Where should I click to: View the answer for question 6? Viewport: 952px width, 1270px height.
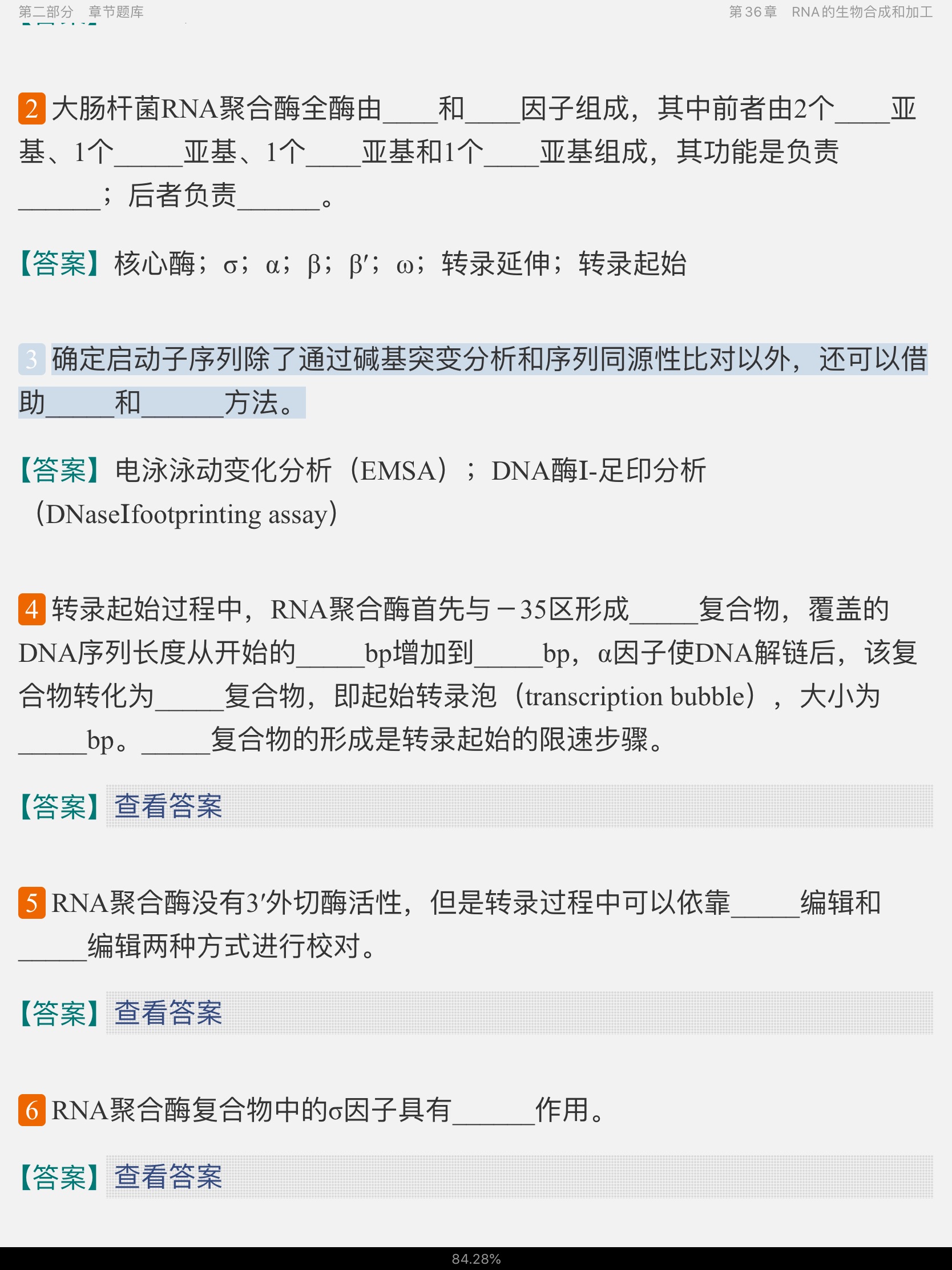(168, 1177)
